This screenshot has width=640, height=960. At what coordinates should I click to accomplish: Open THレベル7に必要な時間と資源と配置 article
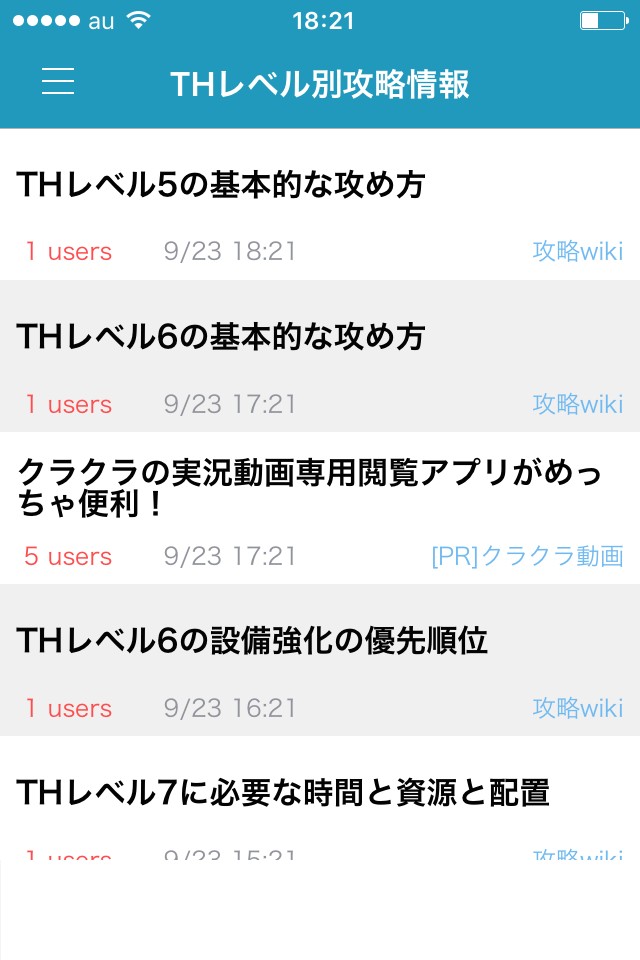click(284, 793)
